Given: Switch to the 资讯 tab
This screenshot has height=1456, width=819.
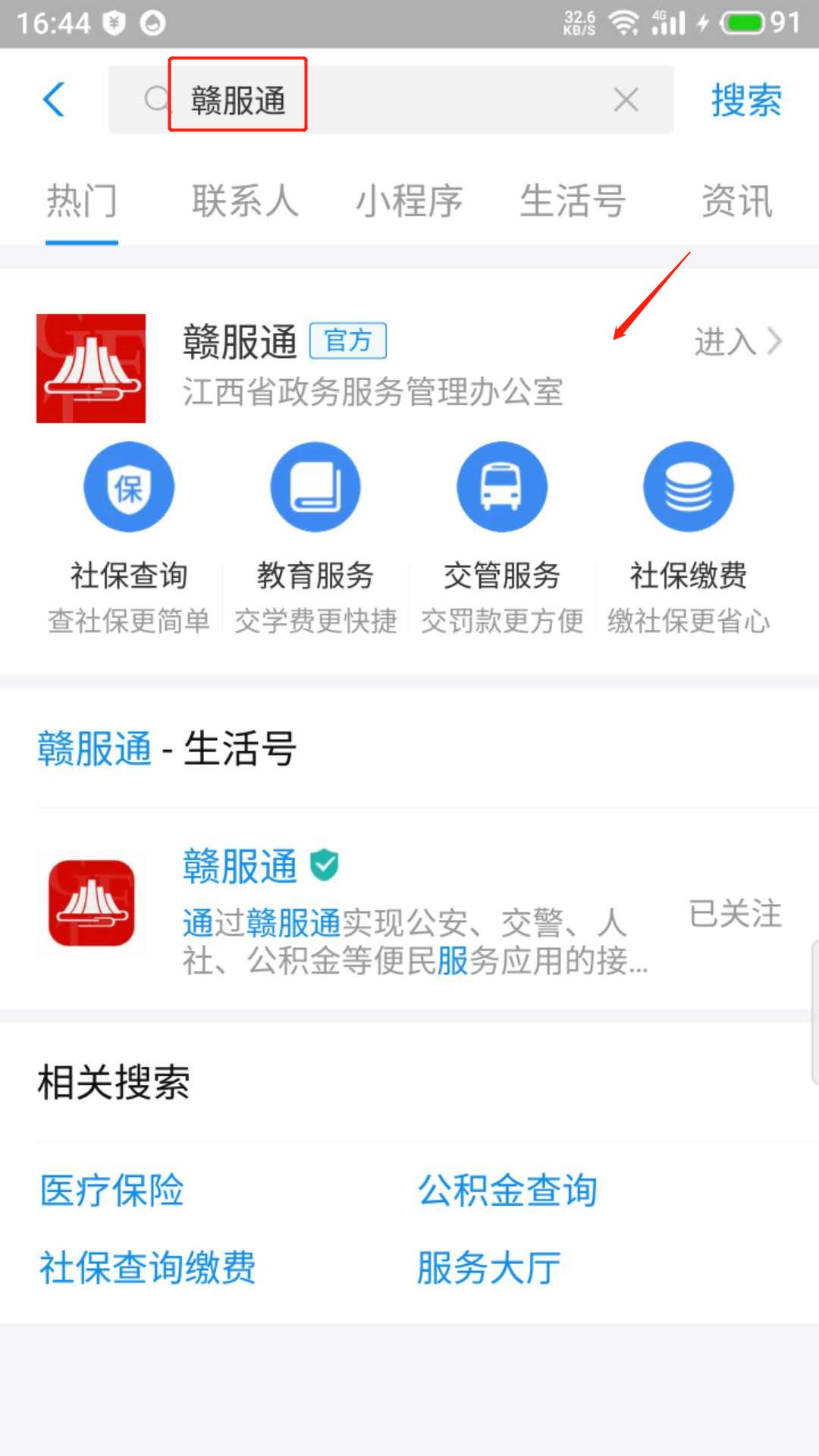Looking at the screenshot, I should [736, 202].
